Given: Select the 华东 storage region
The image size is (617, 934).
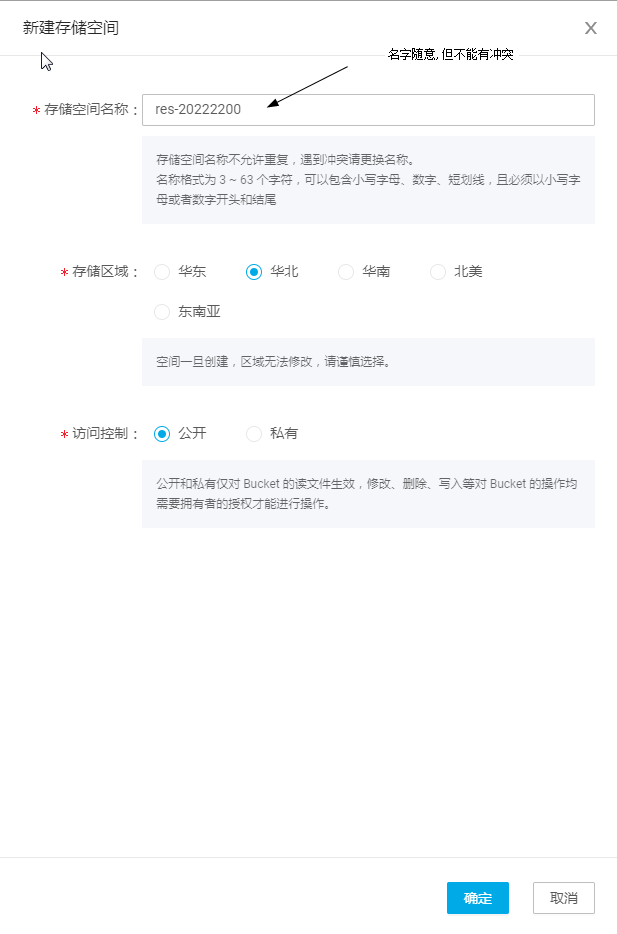Looking at the screenshot, I should 162,272.
